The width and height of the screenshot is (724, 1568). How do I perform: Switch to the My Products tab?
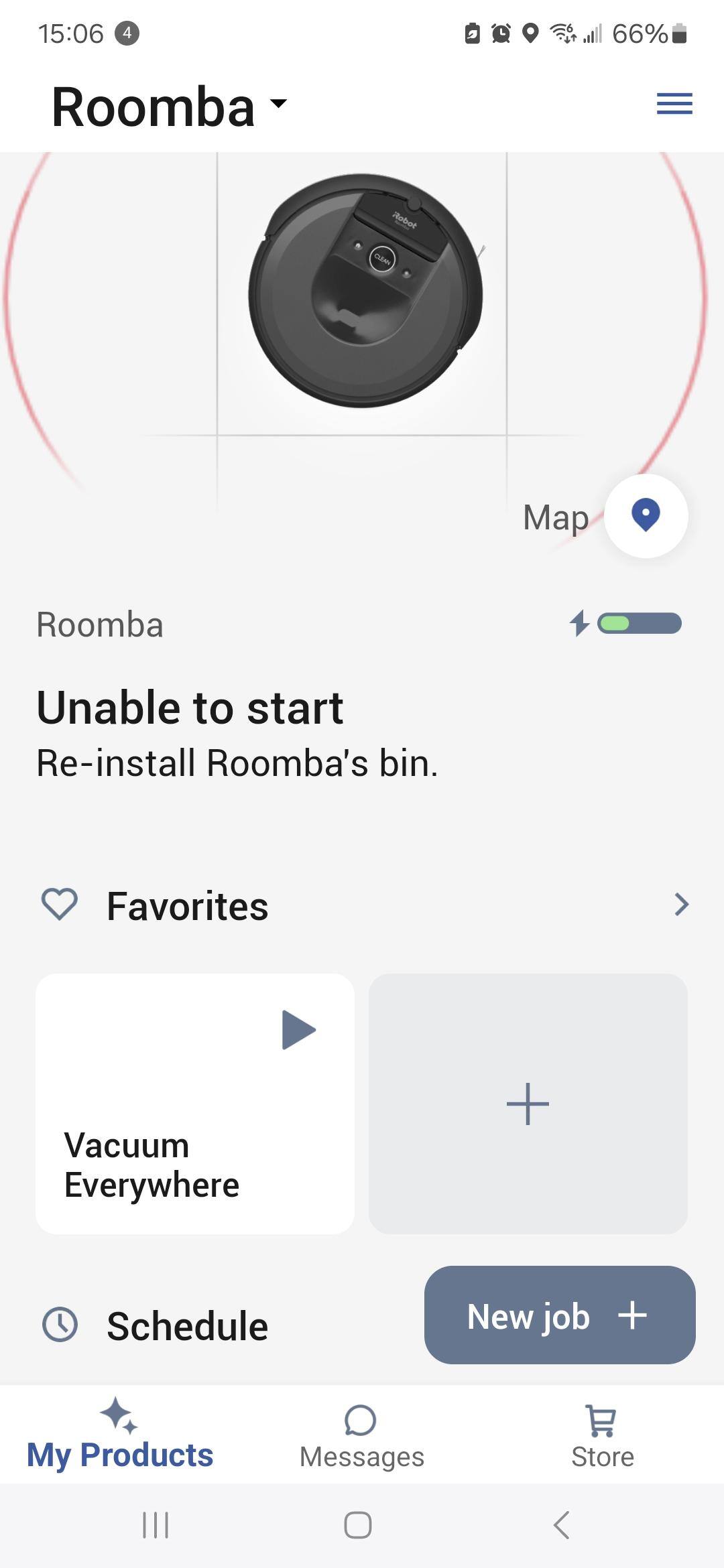coord(120,1435)
